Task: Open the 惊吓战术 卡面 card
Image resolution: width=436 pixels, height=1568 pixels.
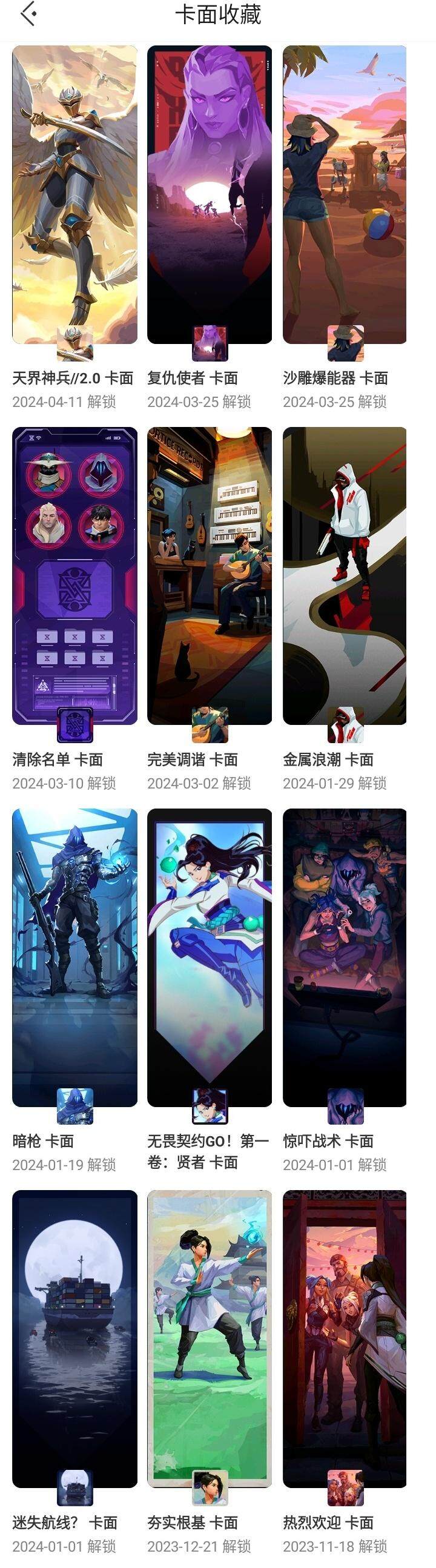Action: pyautogui.click(x=345, y=957)
